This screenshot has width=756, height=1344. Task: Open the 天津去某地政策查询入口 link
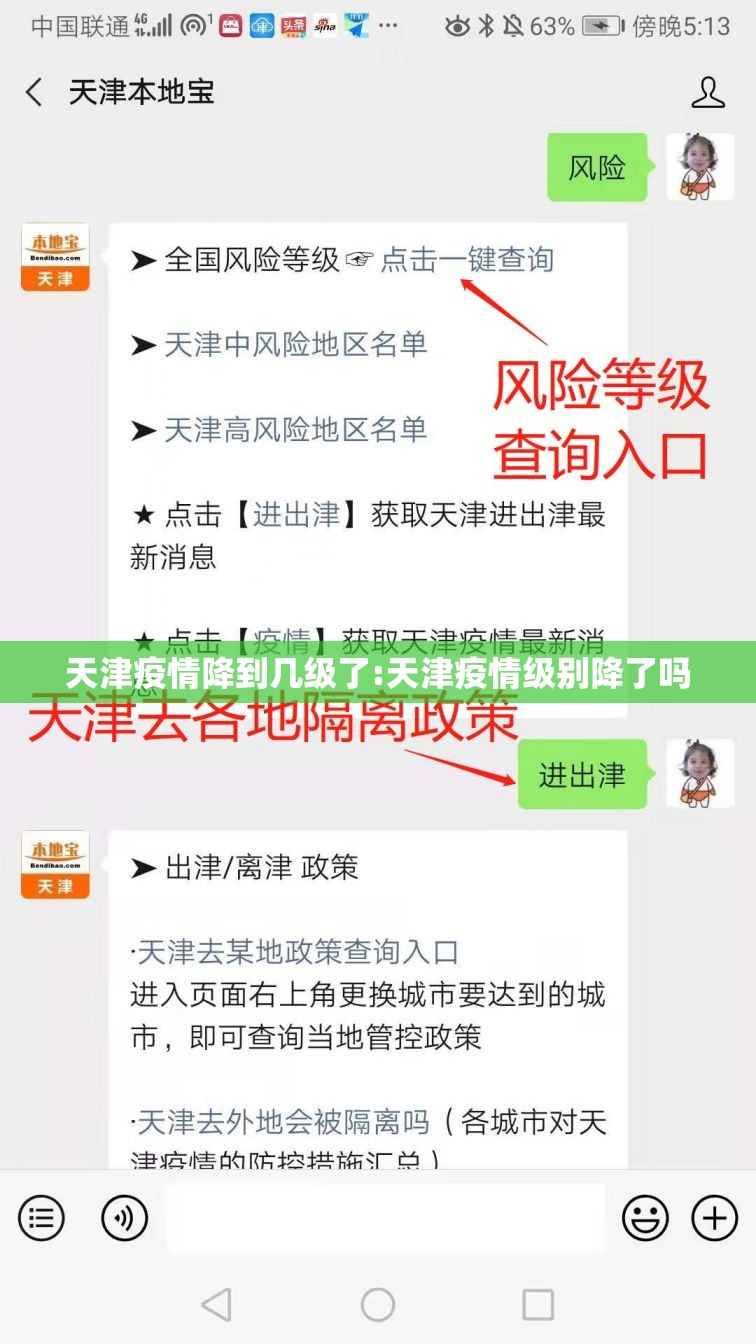tap(297, 951)
